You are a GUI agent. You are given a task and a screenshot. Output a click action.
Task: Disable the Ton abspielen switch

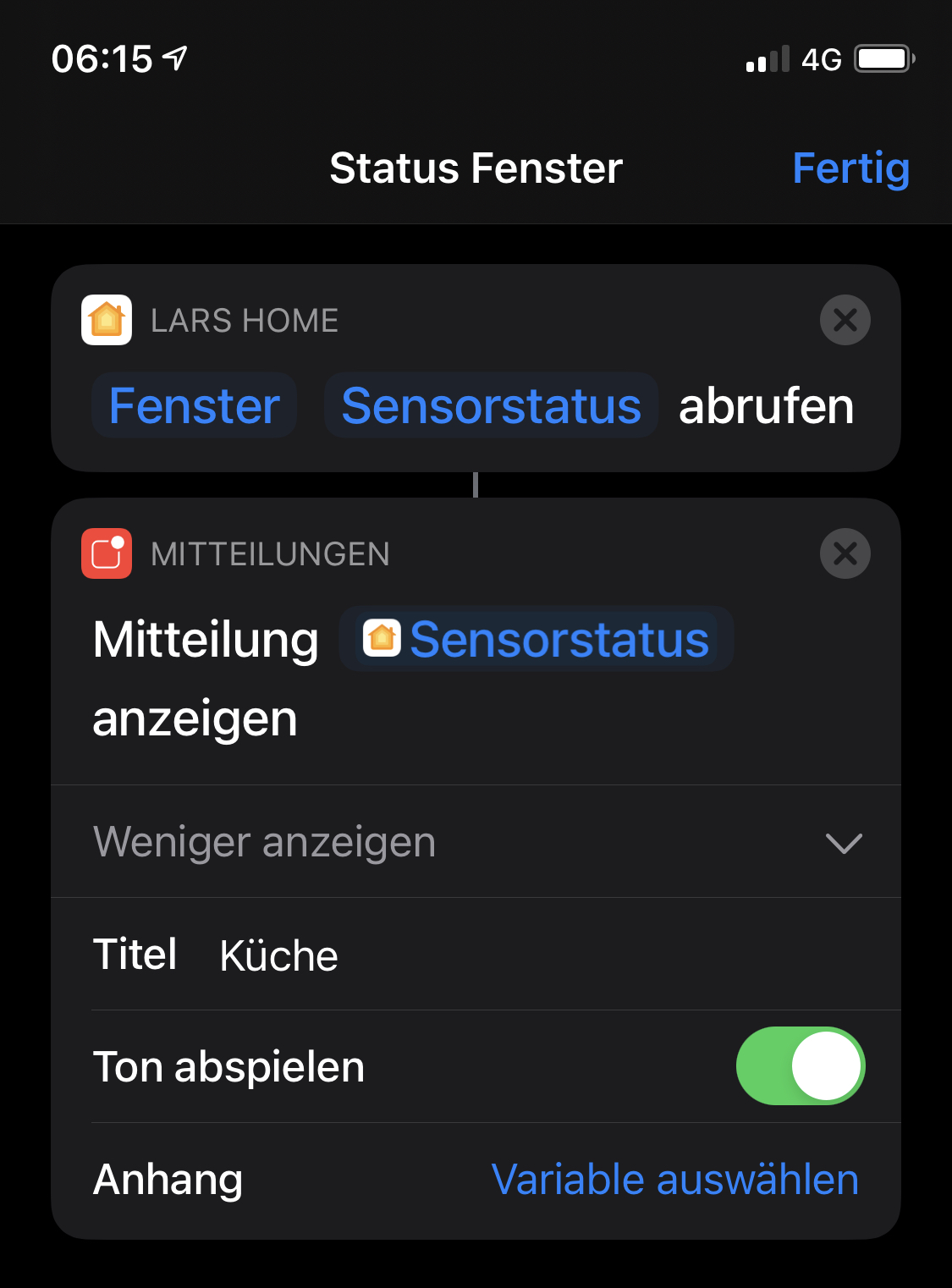point(800,1066)
